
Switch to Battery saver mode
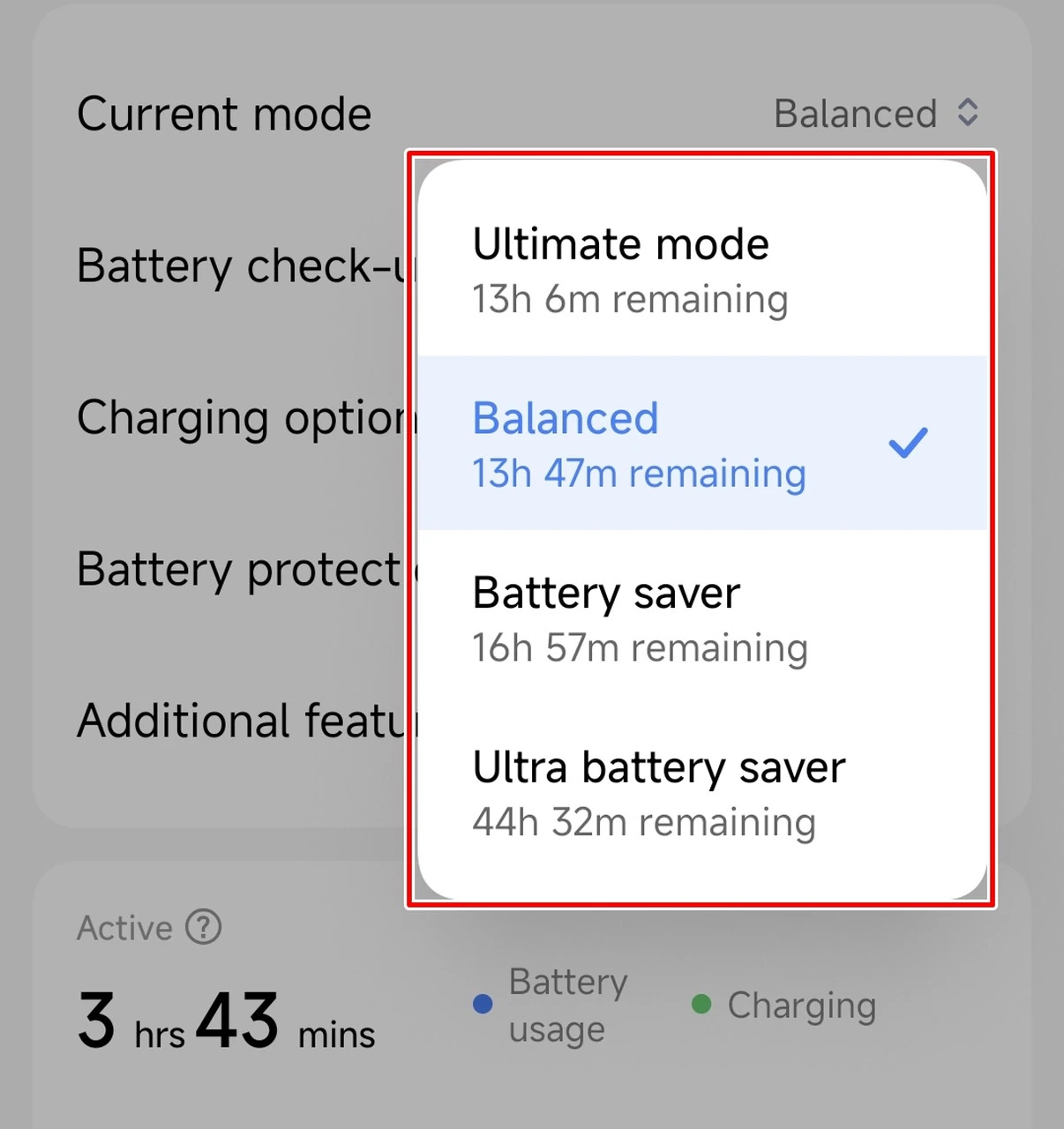tap(701, 618)
